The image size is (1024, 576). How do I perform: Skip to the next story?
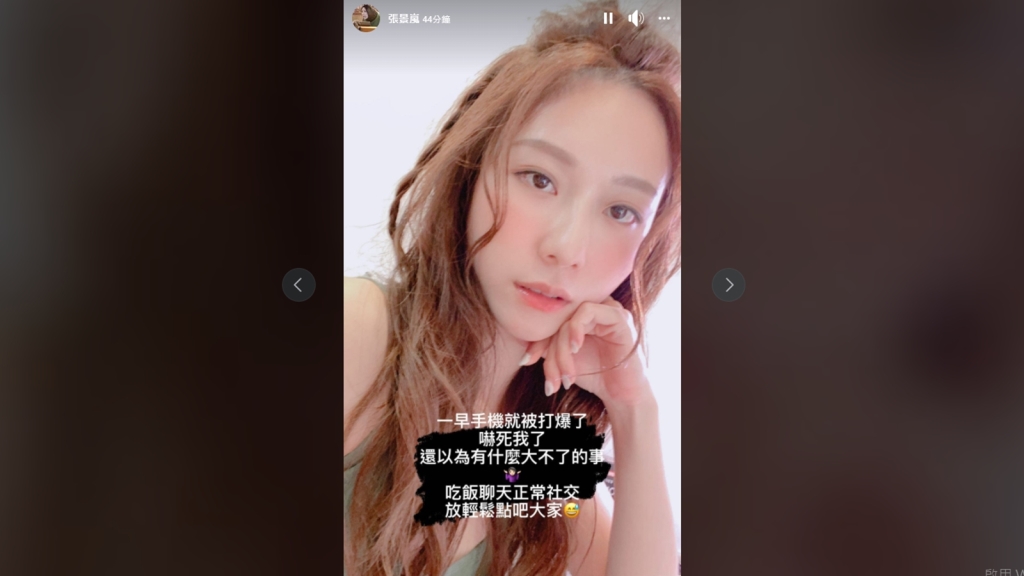tap(728, 285)
